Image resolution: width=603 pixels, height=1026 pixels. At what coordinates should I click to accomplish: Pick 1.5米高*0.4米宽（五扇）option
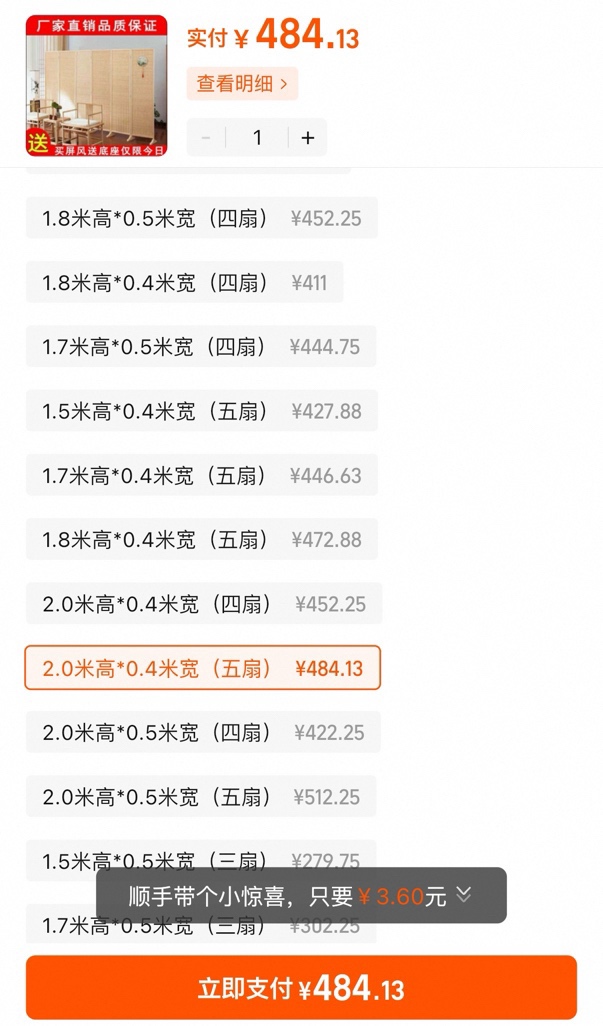(202, 410)
